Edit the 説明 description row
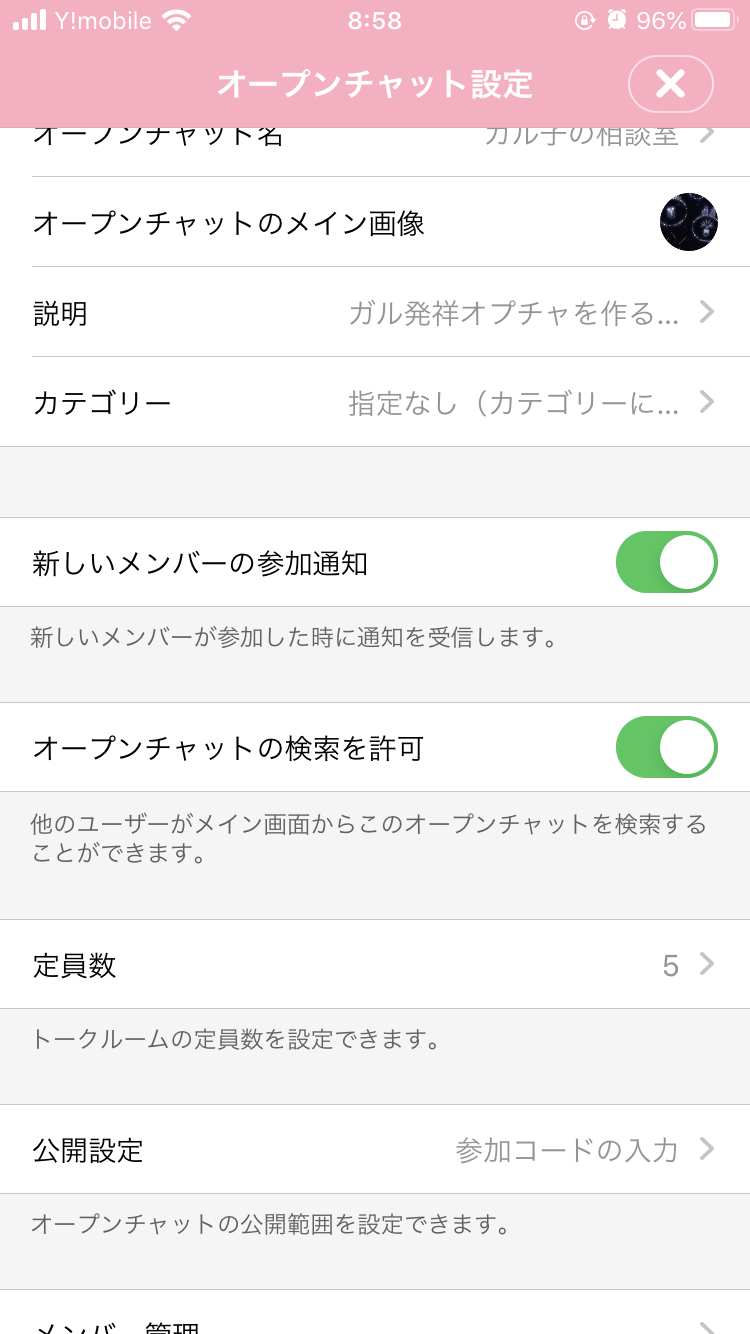Screen dimensions: 750x1334 pyautogui.click(x=375, y=312)
